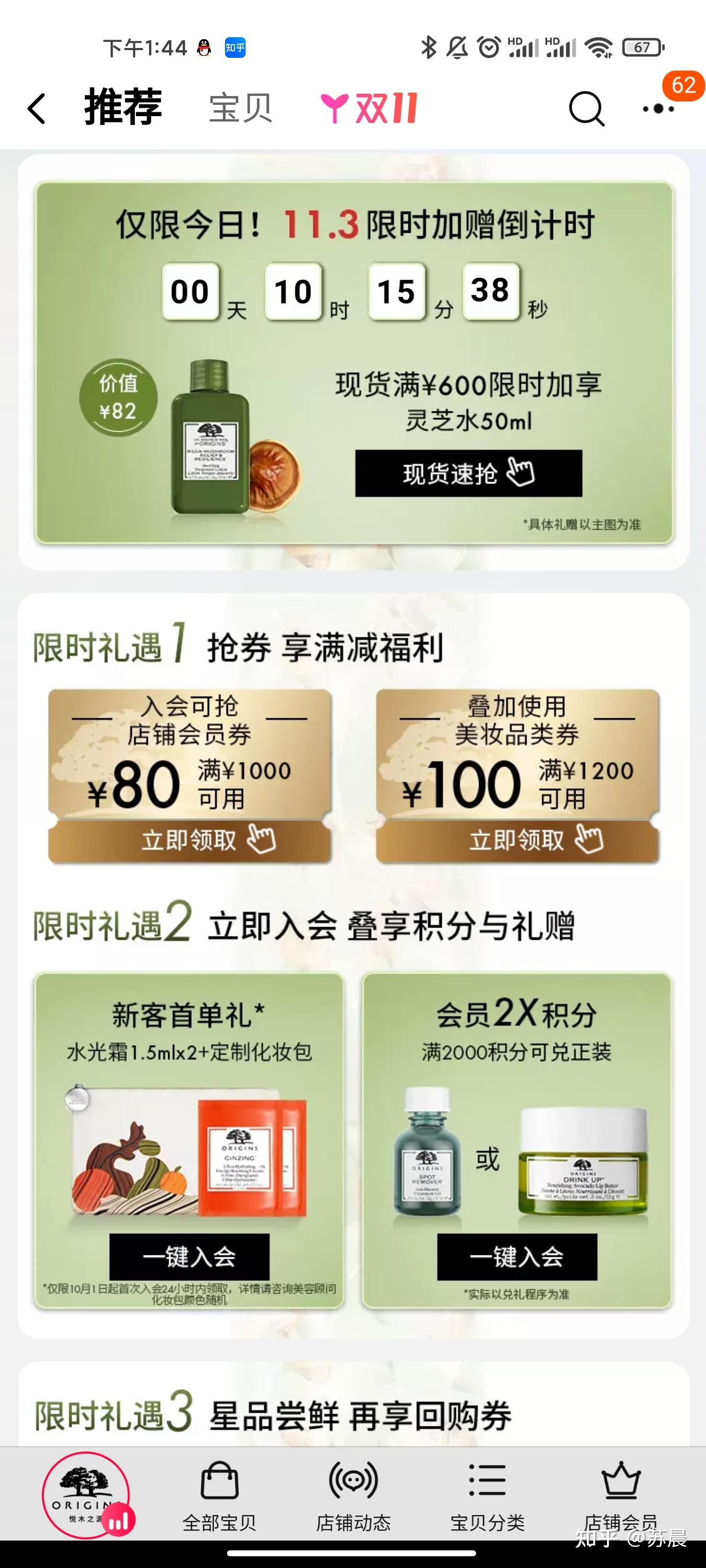This screenshot has height=1568, width=706.
Task: Open the Origins store home tab
Action: pos(86,1495)
